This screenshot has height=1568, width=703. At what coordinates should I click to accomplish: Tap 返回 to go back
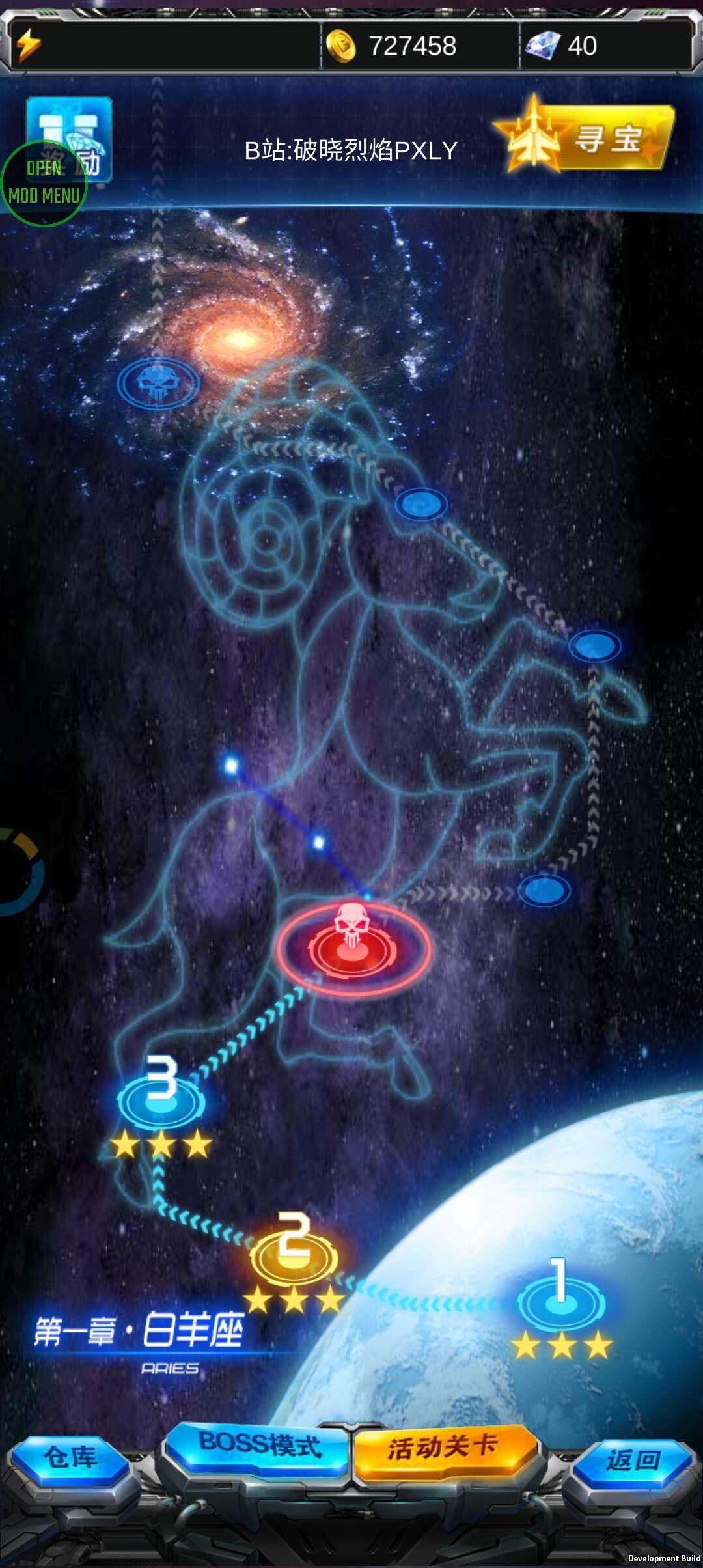(632, 1461)
